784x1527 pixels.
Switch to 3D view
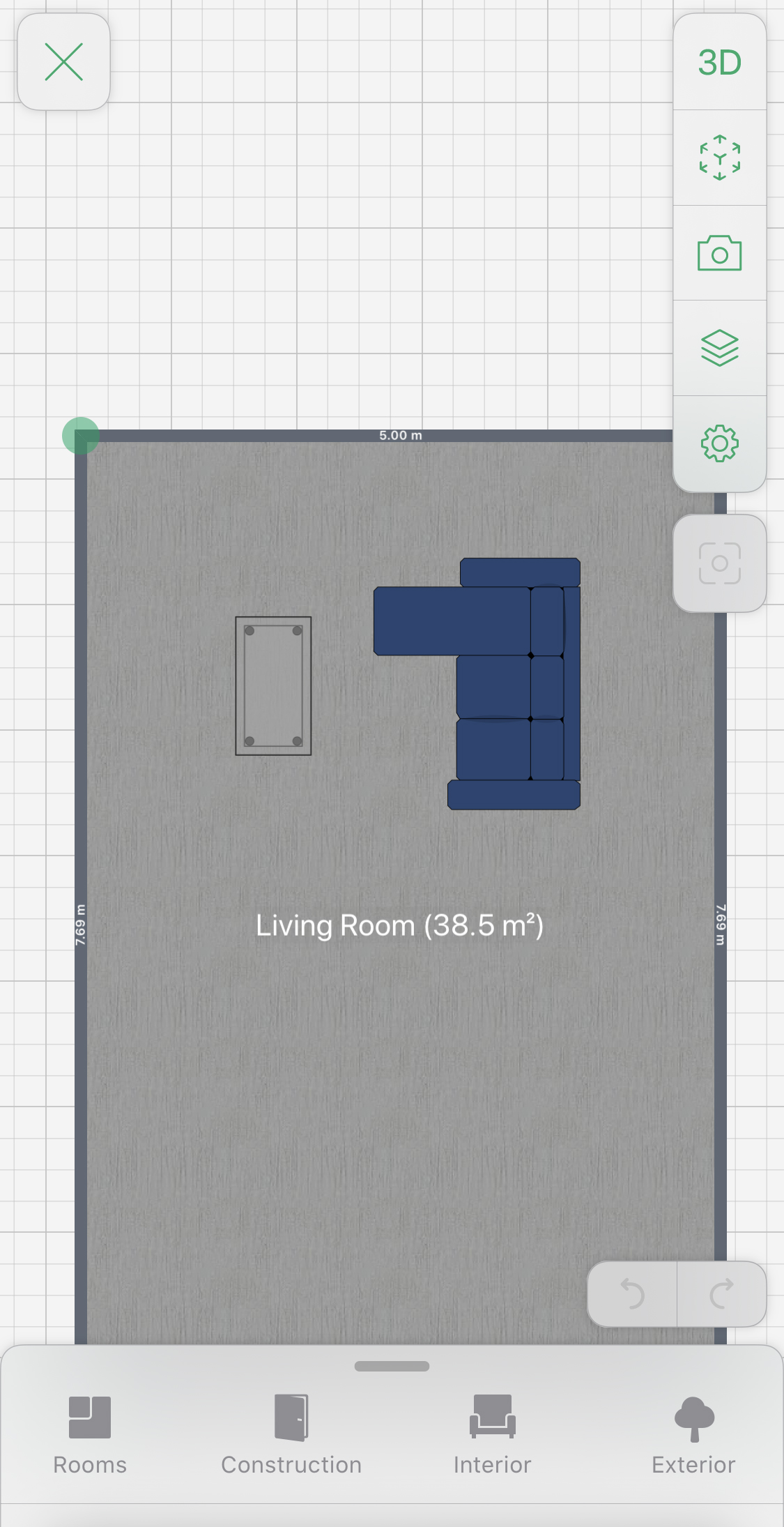719,63
